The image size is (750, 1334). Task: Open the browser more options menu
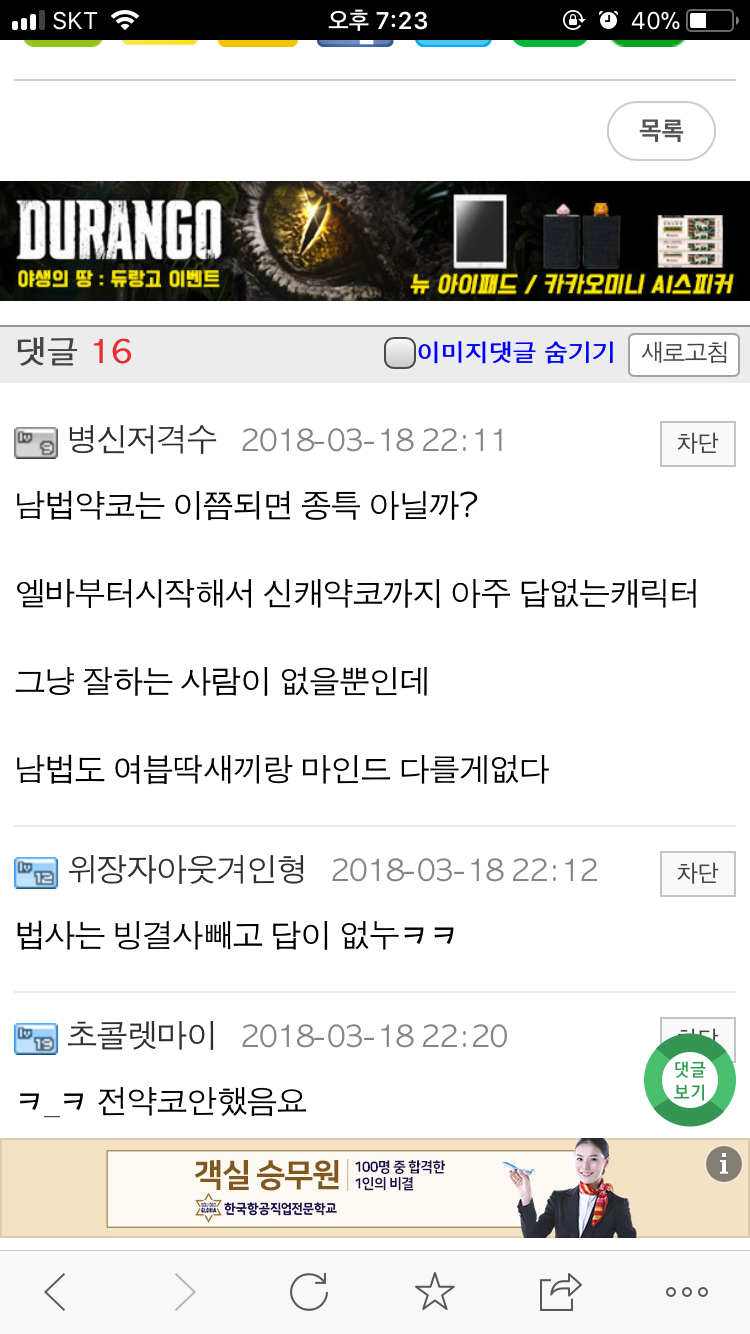click(x=687, y=1292)
